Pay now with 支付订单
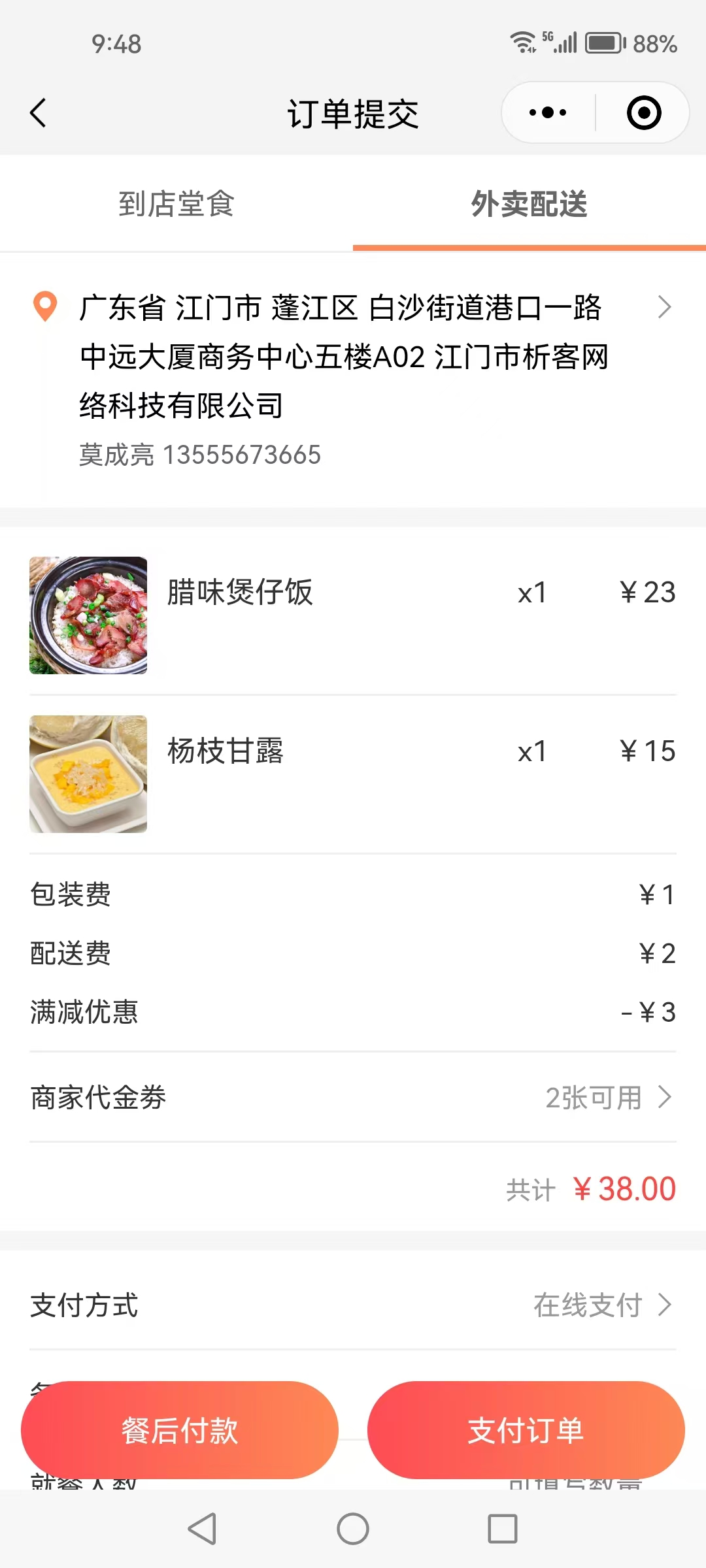This screenshot has width=706, height=1568. click(526, 1430)
